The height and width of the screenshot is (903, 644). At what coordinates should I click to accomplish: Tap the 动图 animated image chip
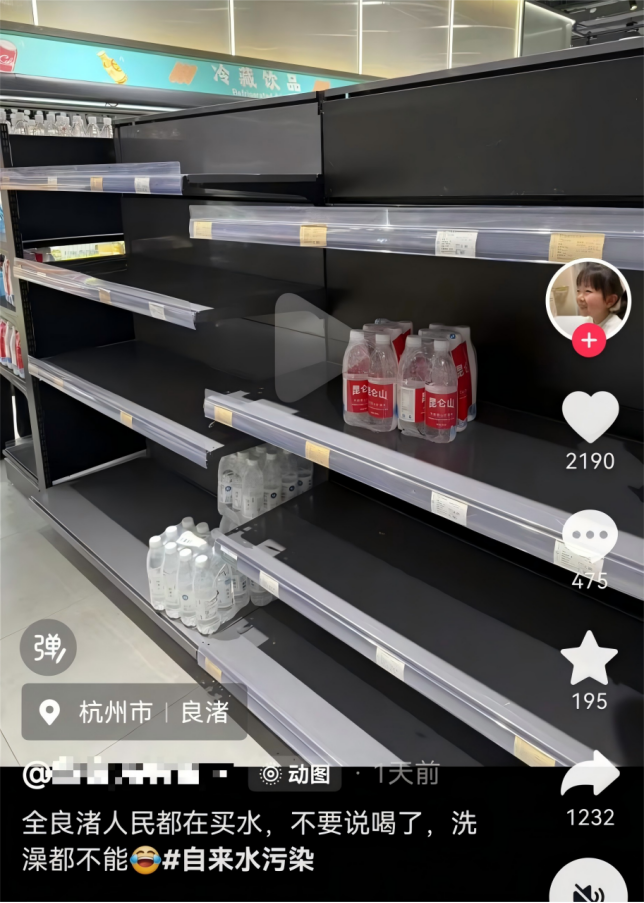click(294, 775)
